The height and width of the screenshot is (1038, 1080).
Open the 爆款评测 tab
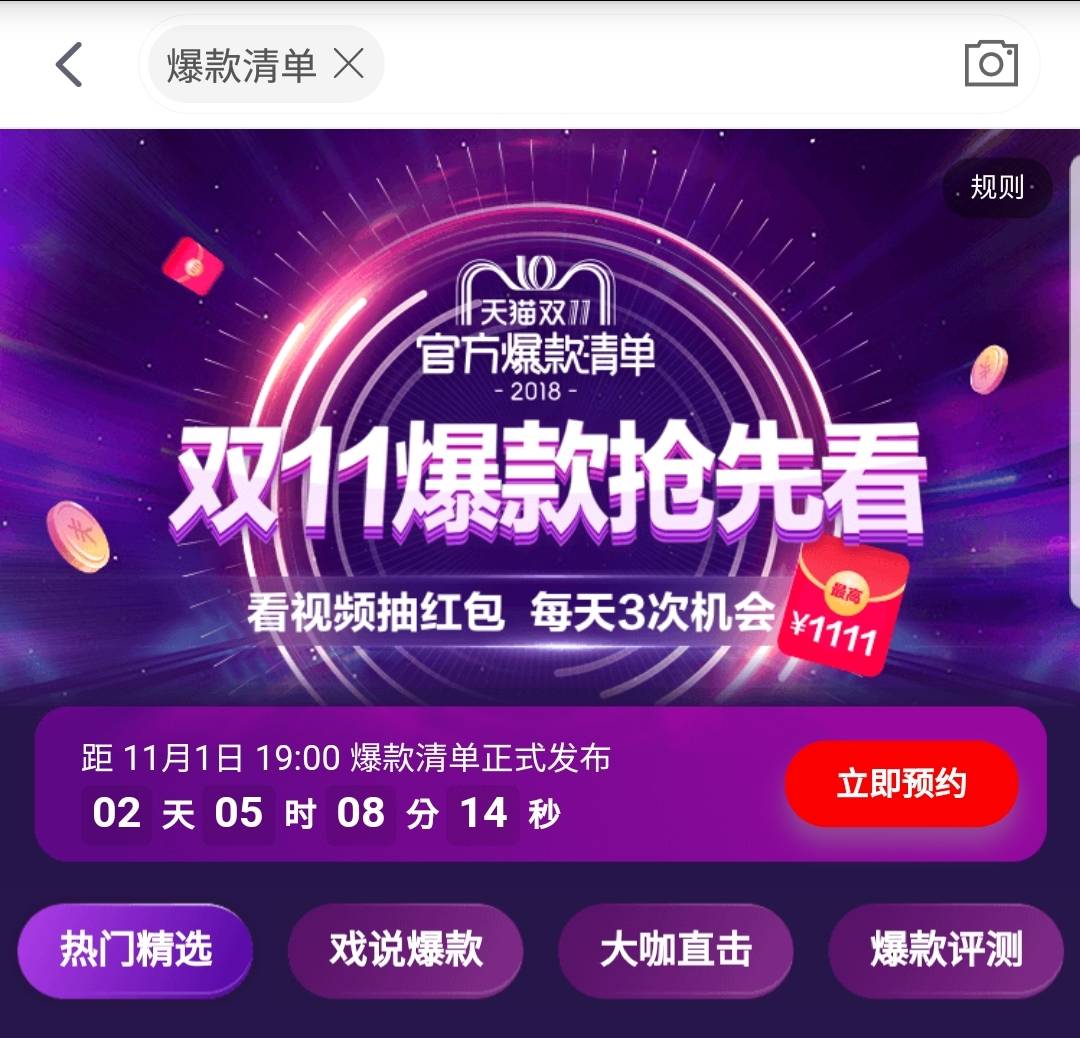coord(946,950)
